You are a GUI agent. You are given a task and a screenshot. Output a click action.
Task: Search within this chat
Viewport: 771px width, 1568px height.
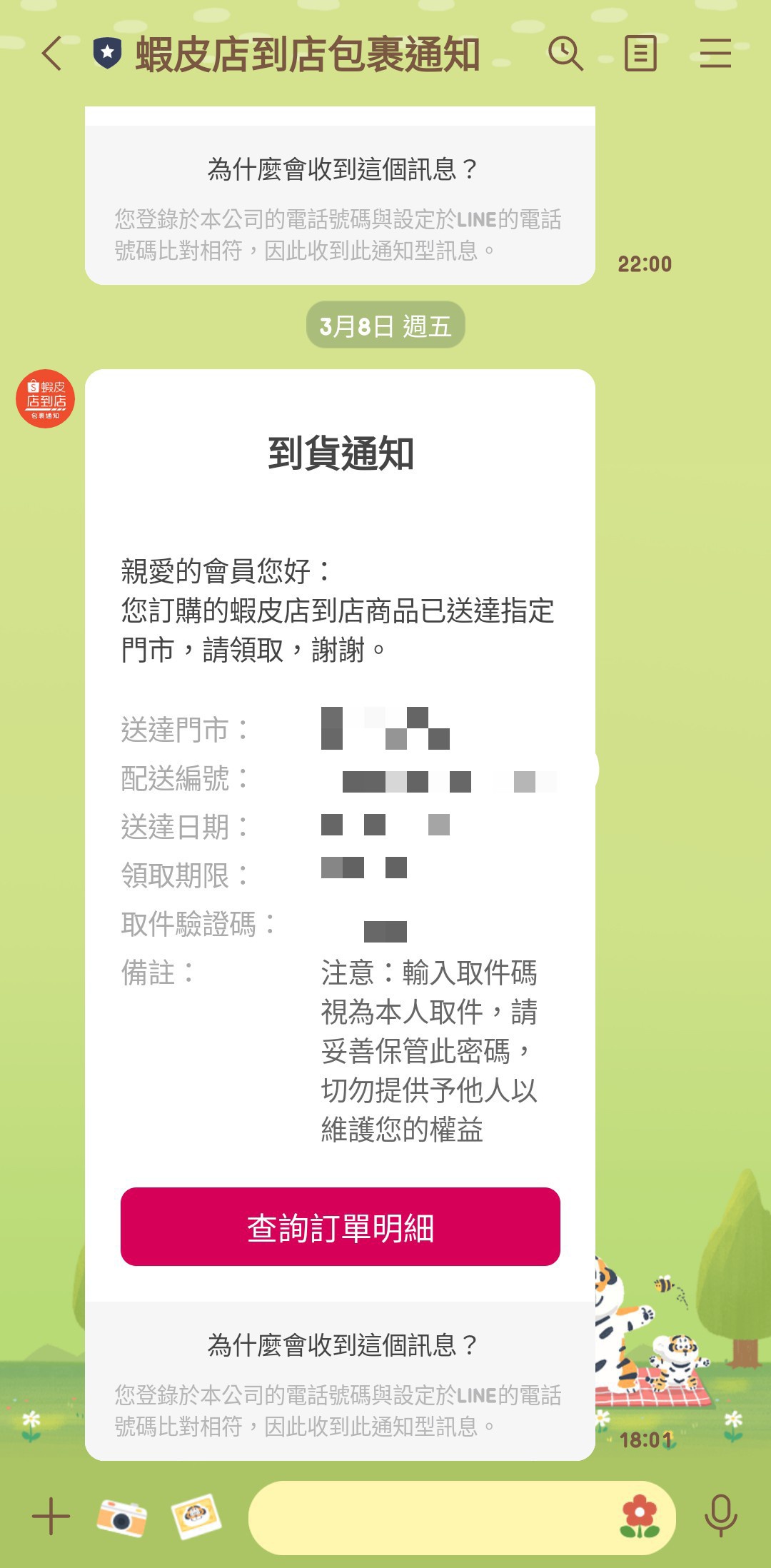[x=565, y=54]
